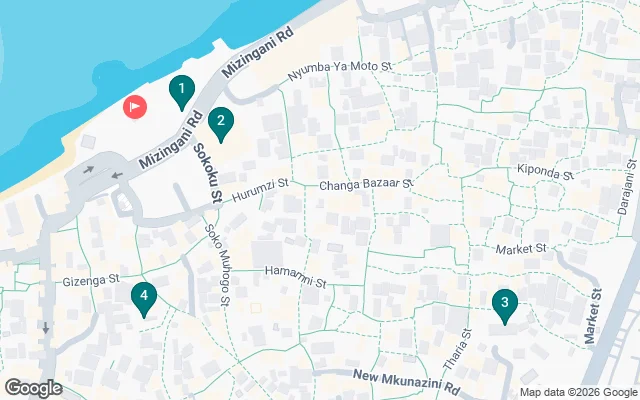640x400 pixels.
Task: Open map marker number 3
Action: pyautogui.click(x=505, y=304)
